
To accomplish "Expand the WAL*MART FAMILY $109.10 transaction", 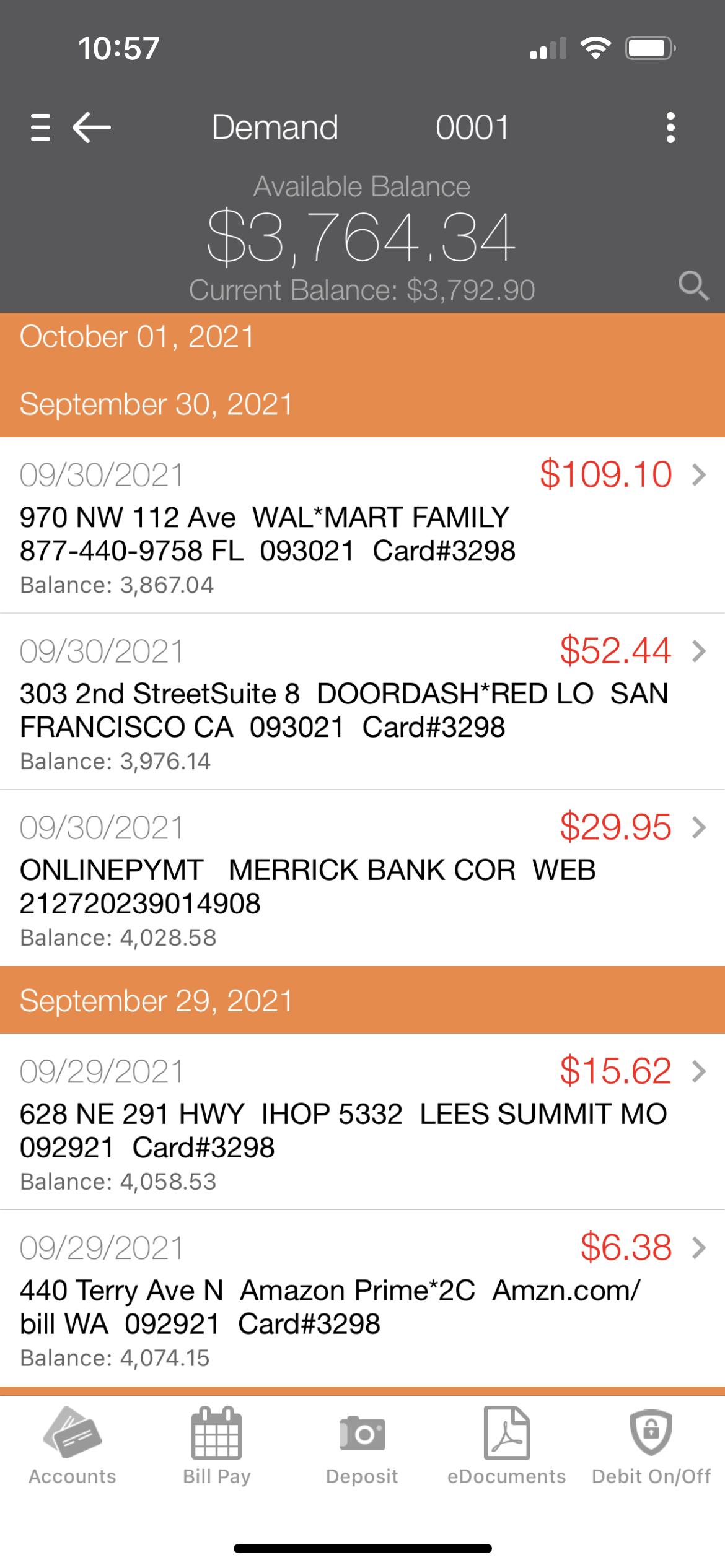I will pos(700,476).
